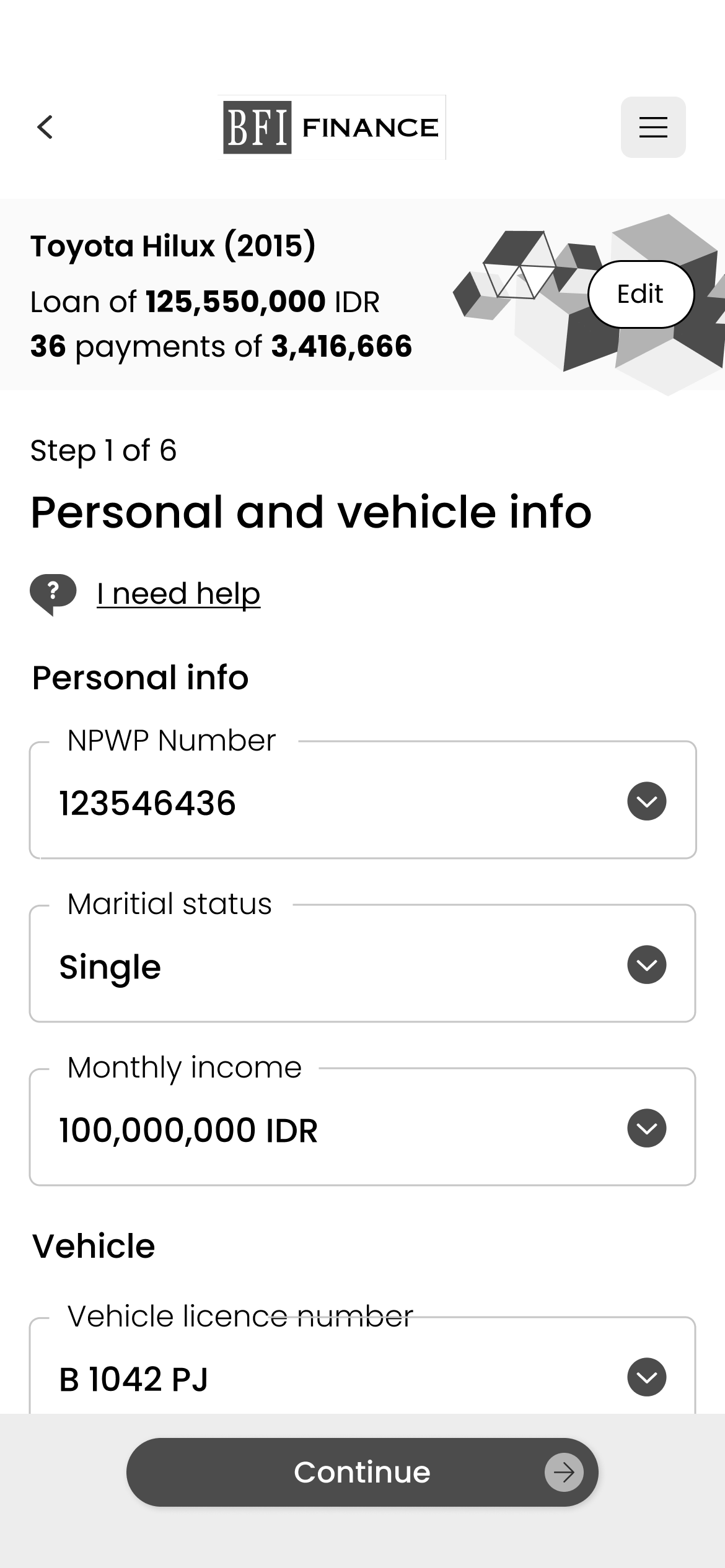Click the Single marital status value
This screenshot has width=725, height=1568.
coord(109,966)
